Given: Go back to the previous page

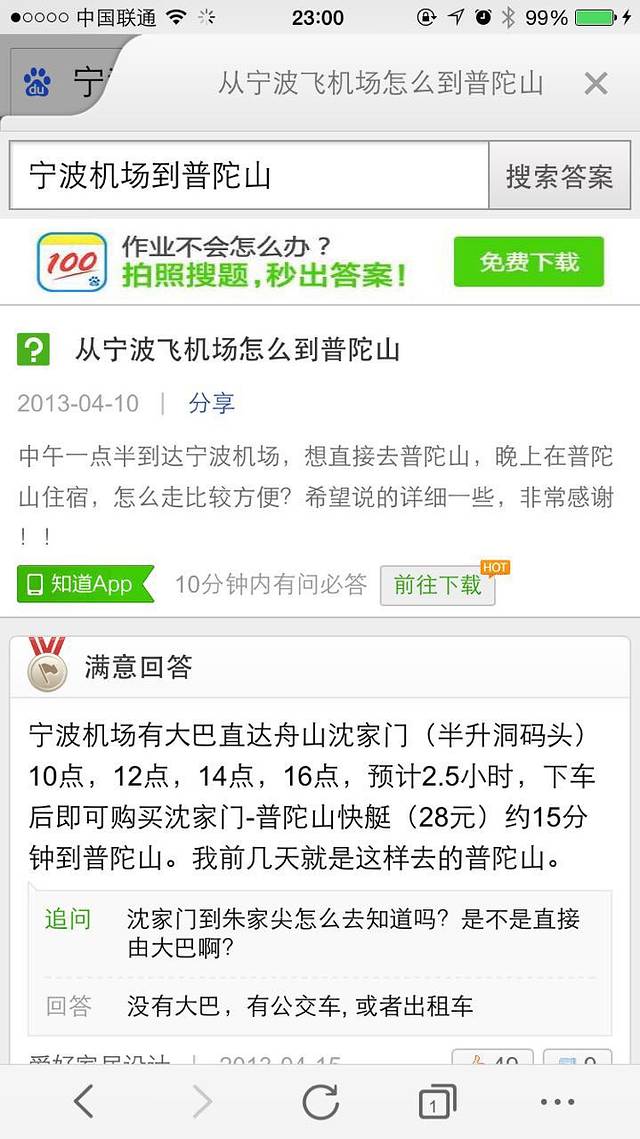Looking at the screenshot, I should [x=84, y=1102].
